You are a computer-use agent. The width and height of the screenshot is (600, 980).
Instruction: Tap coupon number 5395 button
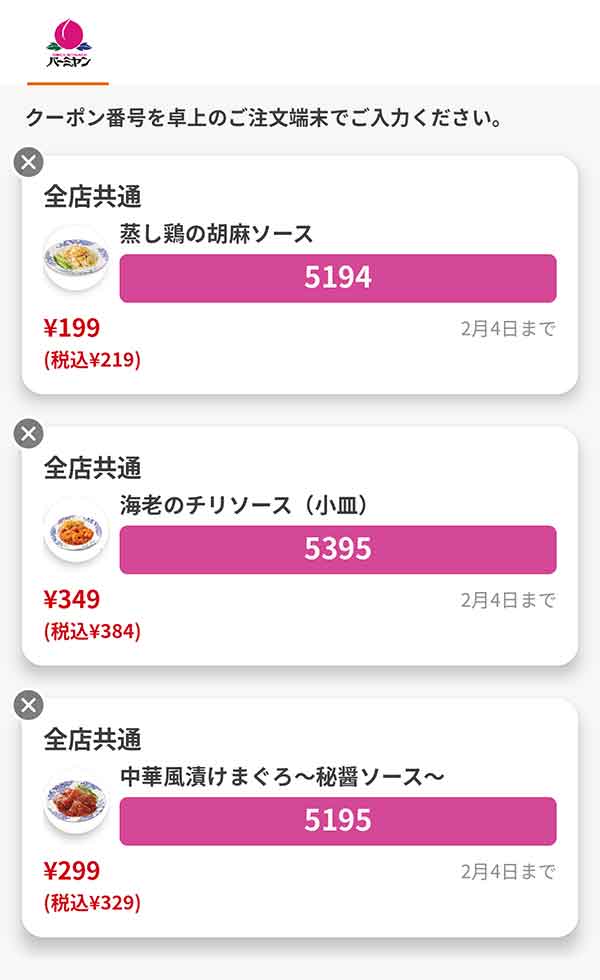pyautogui.click(x=338, y=549)
